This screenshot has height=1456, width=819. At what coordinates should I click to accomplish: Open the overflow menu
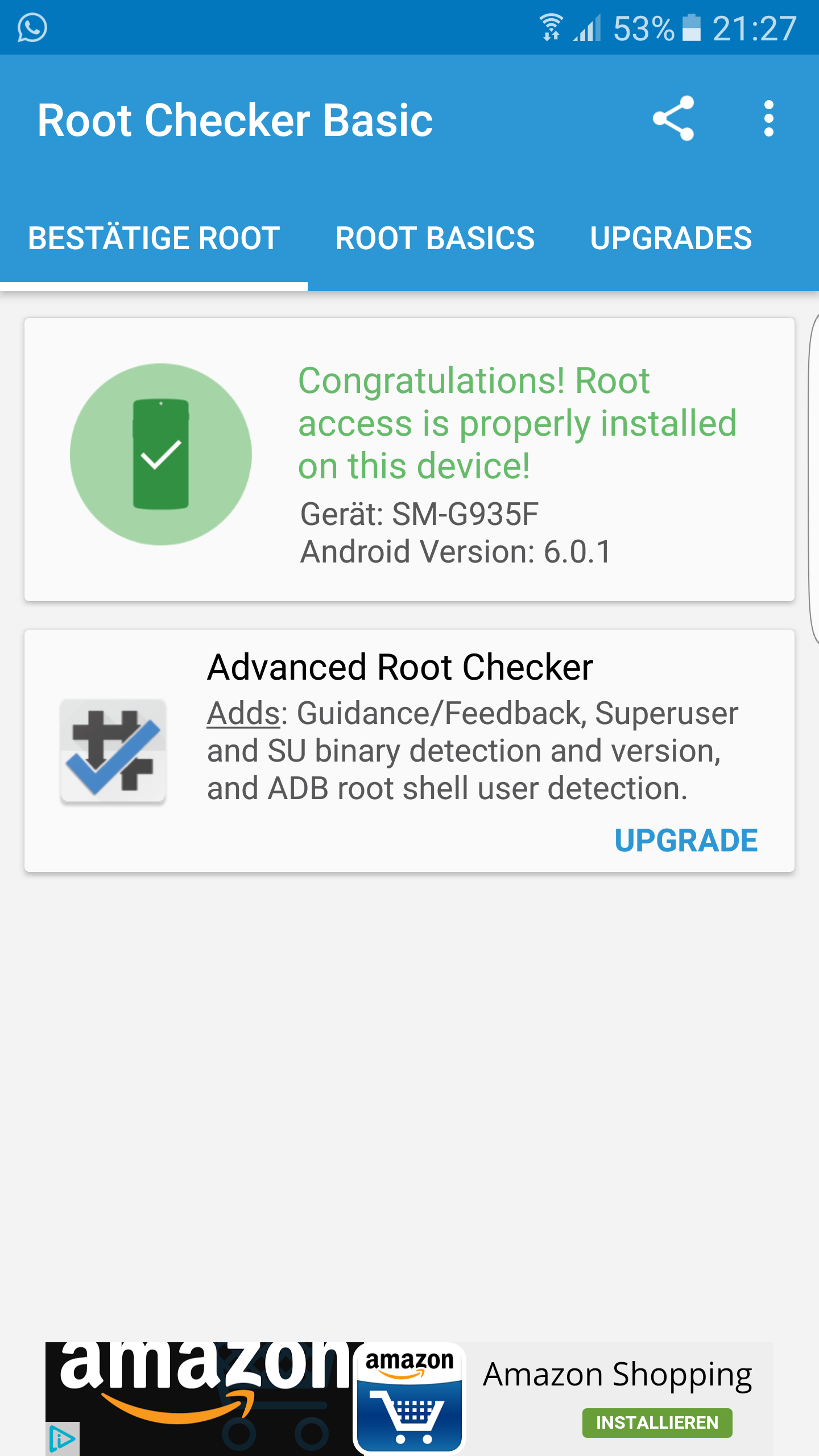pos(768,119)
